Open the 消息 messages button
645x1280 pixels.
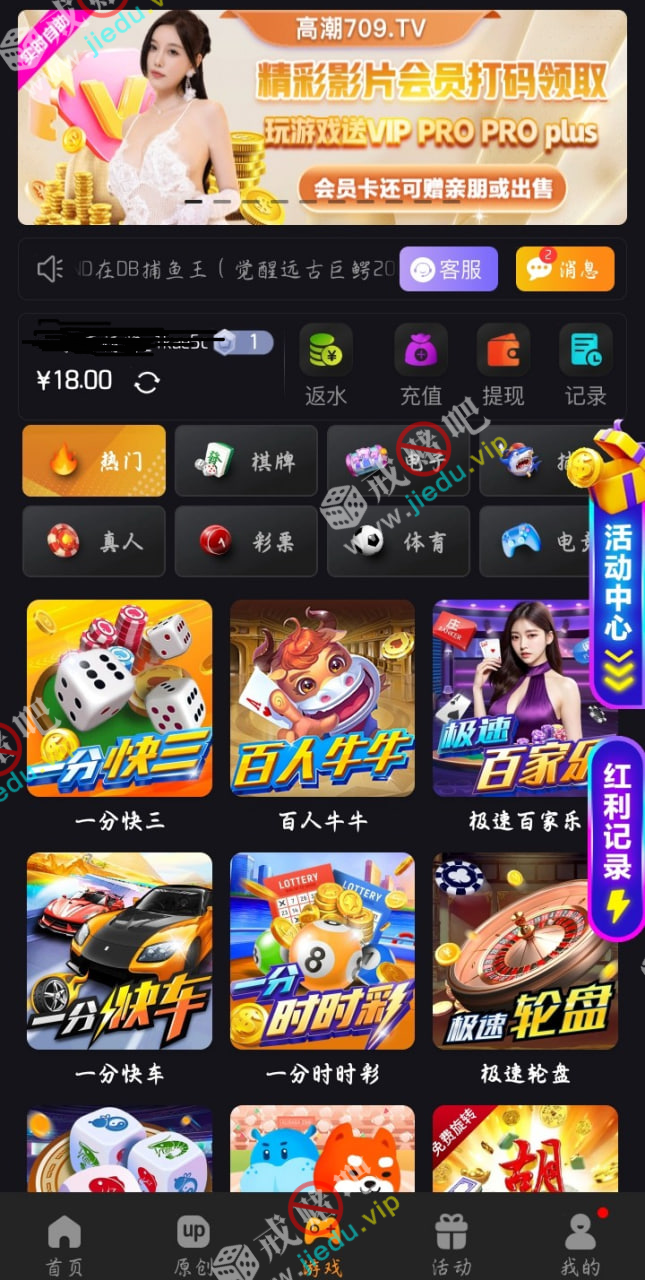tap(565, 269)
